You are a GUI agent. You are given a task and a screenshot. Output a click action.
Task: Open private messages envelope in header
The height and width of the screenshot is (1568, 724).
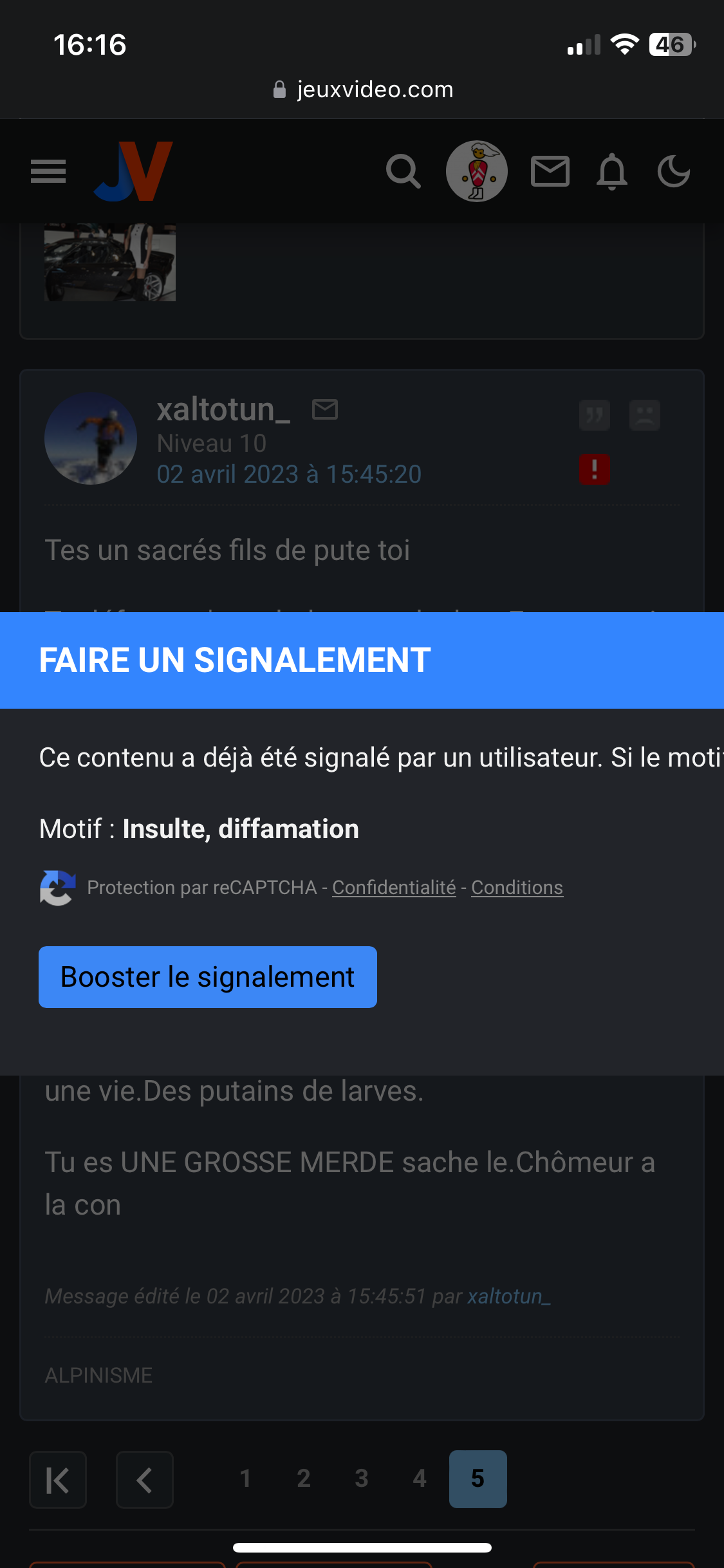pyautogui.click(x=550, y=171)
